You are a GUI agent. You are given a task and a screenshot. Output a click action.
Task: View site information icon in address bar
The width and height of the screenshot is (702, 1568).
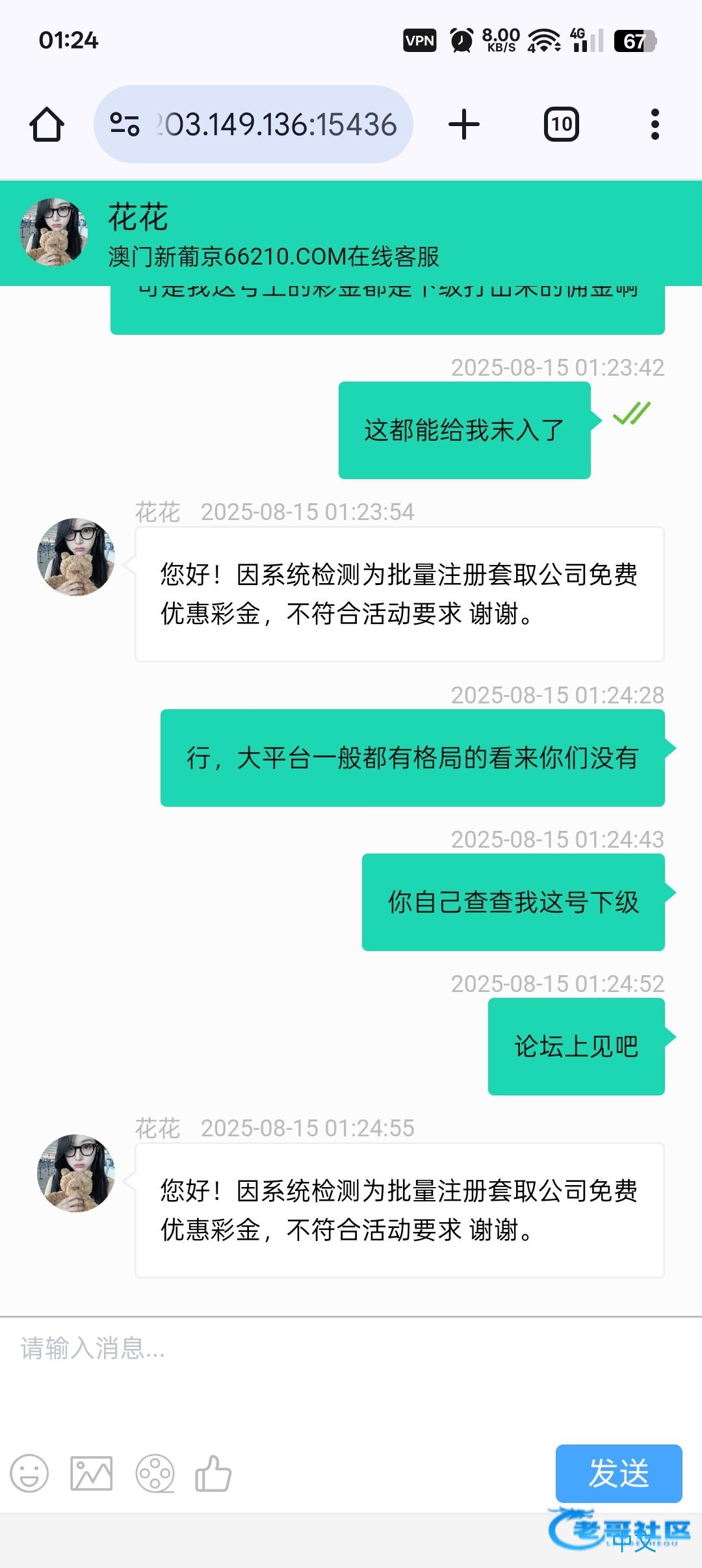coord(125,124)
